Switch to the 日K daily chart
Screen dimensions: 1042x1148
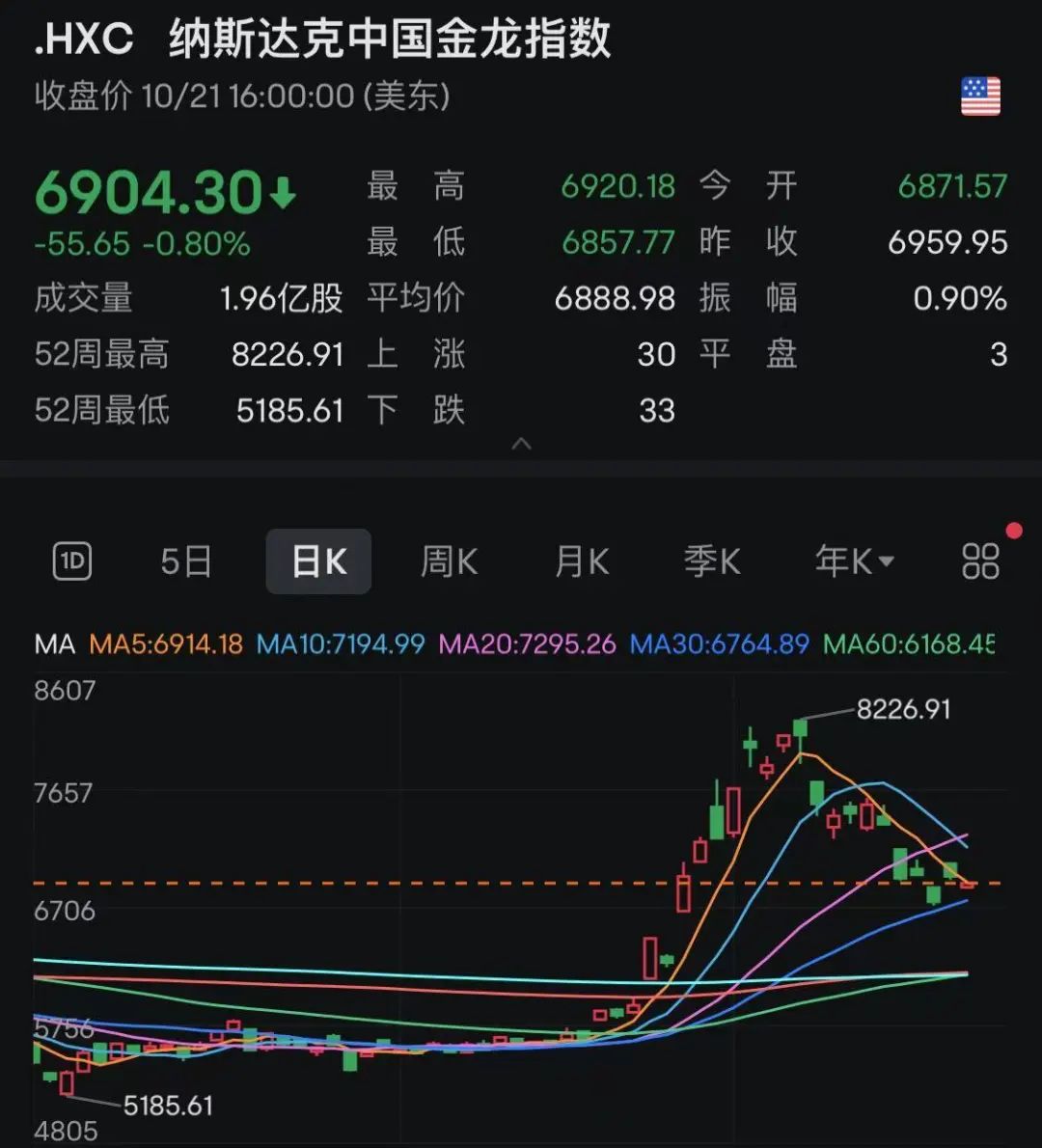(318, 560)
